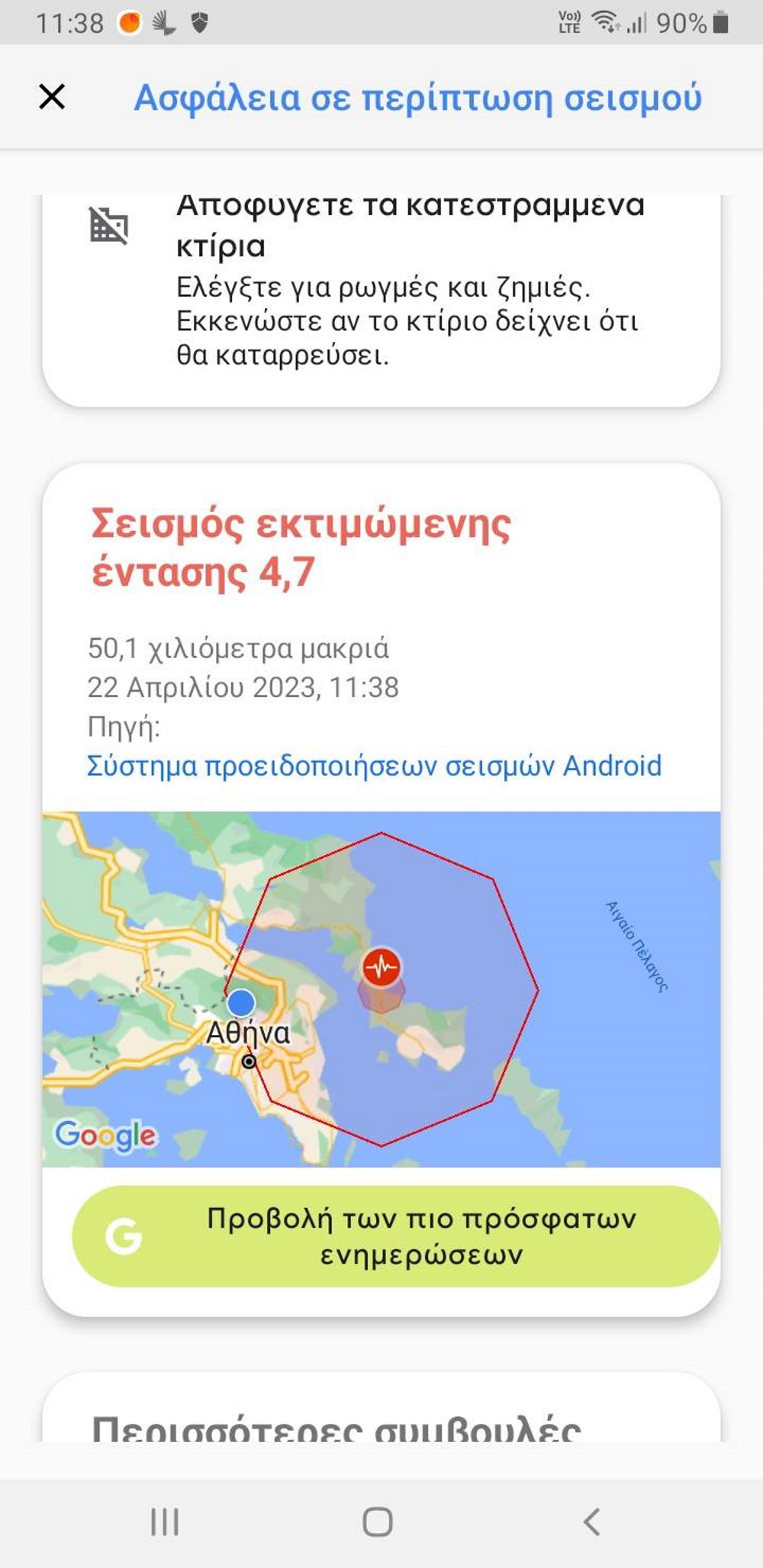Open the Android earthquake alert system link
Image resolution: width=763 pixels, height=1568 pixels.
374,766
